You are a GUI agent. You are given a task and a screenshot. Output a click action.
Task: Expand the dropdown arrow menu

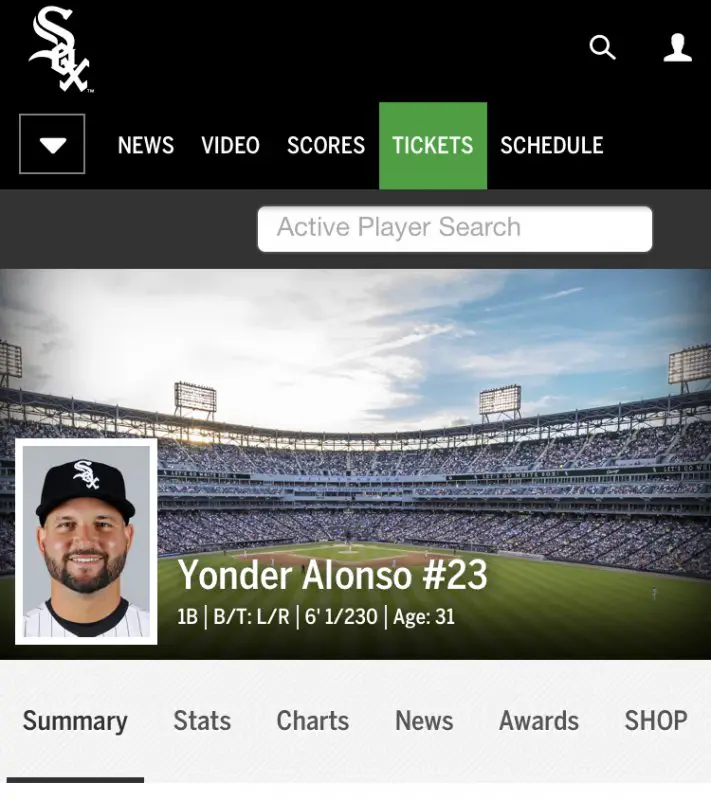click(52, 145)
